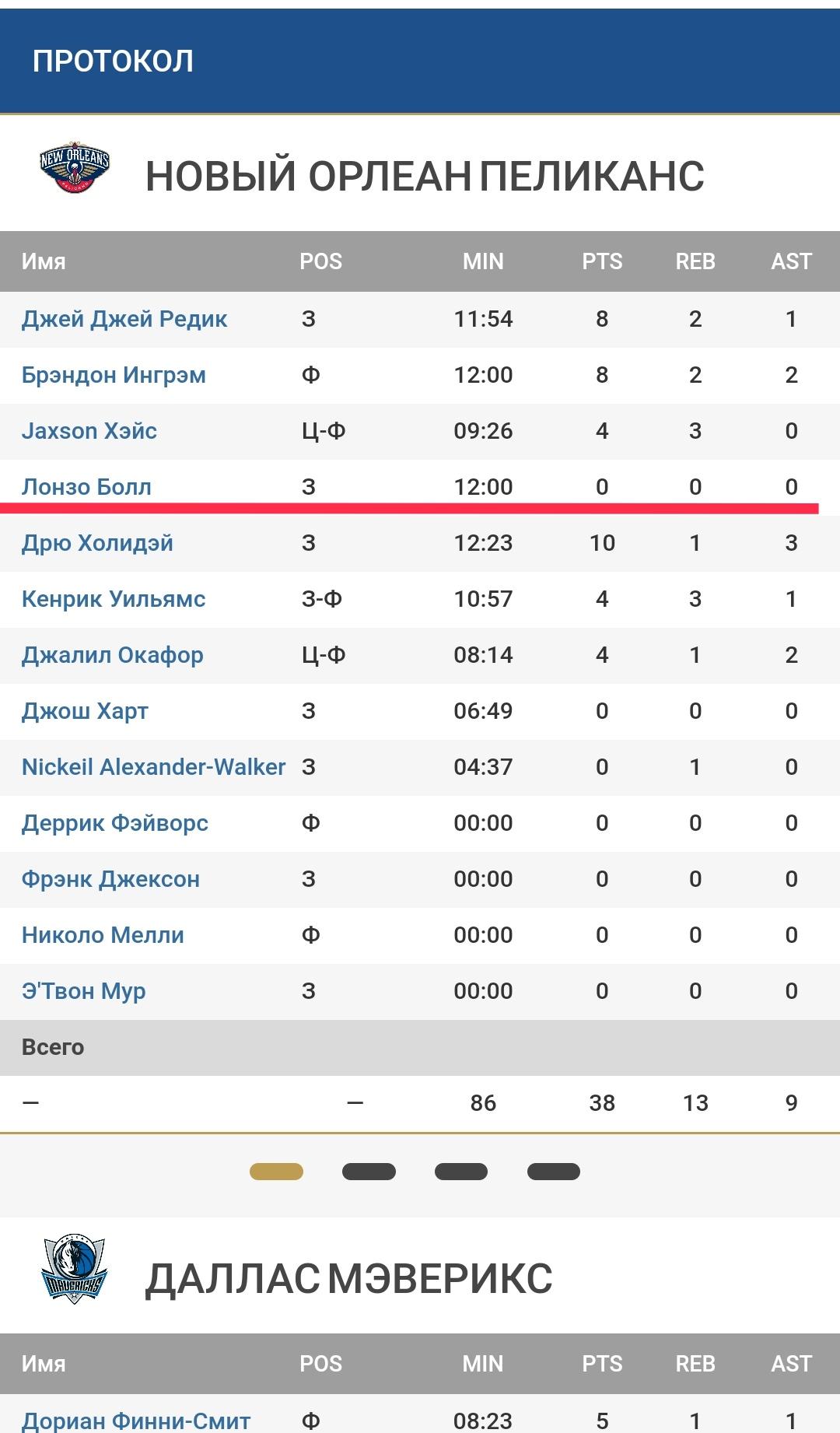Open Лонзо Болл player page
Screen dimensions: 840x1433
point(86,487)
